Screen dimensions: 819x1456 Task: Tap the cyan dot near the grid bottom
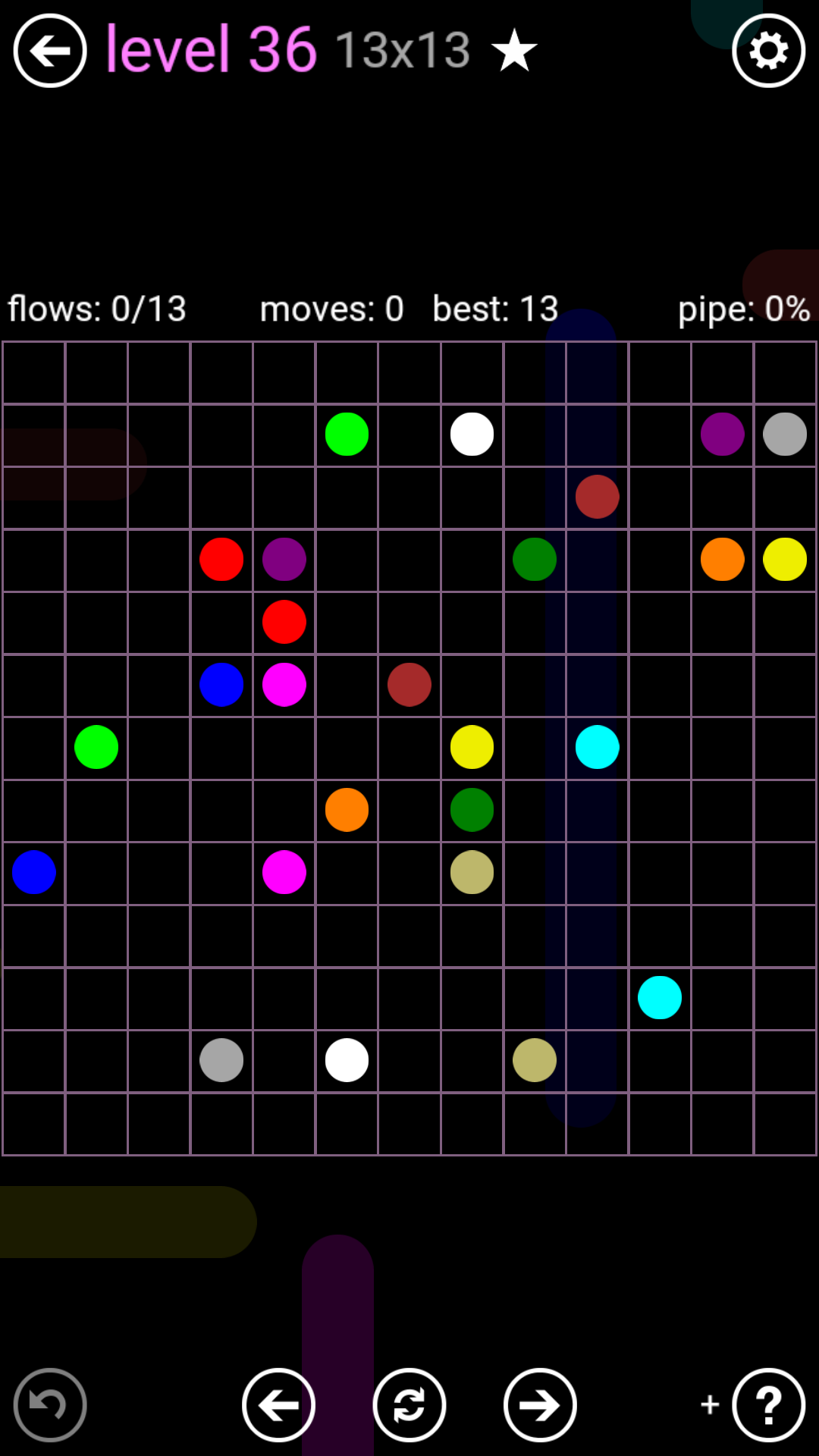(x=660, y=997)
